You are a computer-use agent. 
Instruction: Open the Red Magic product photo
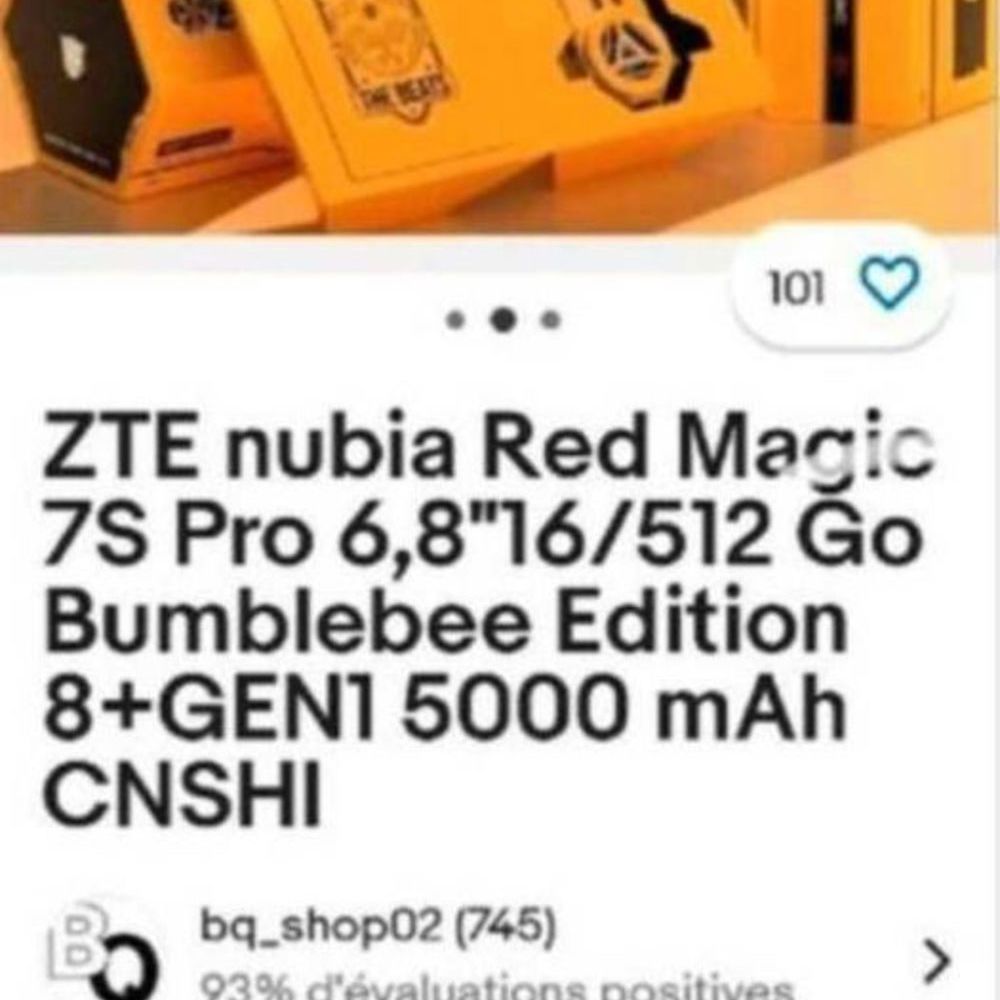tap(500, 110)
